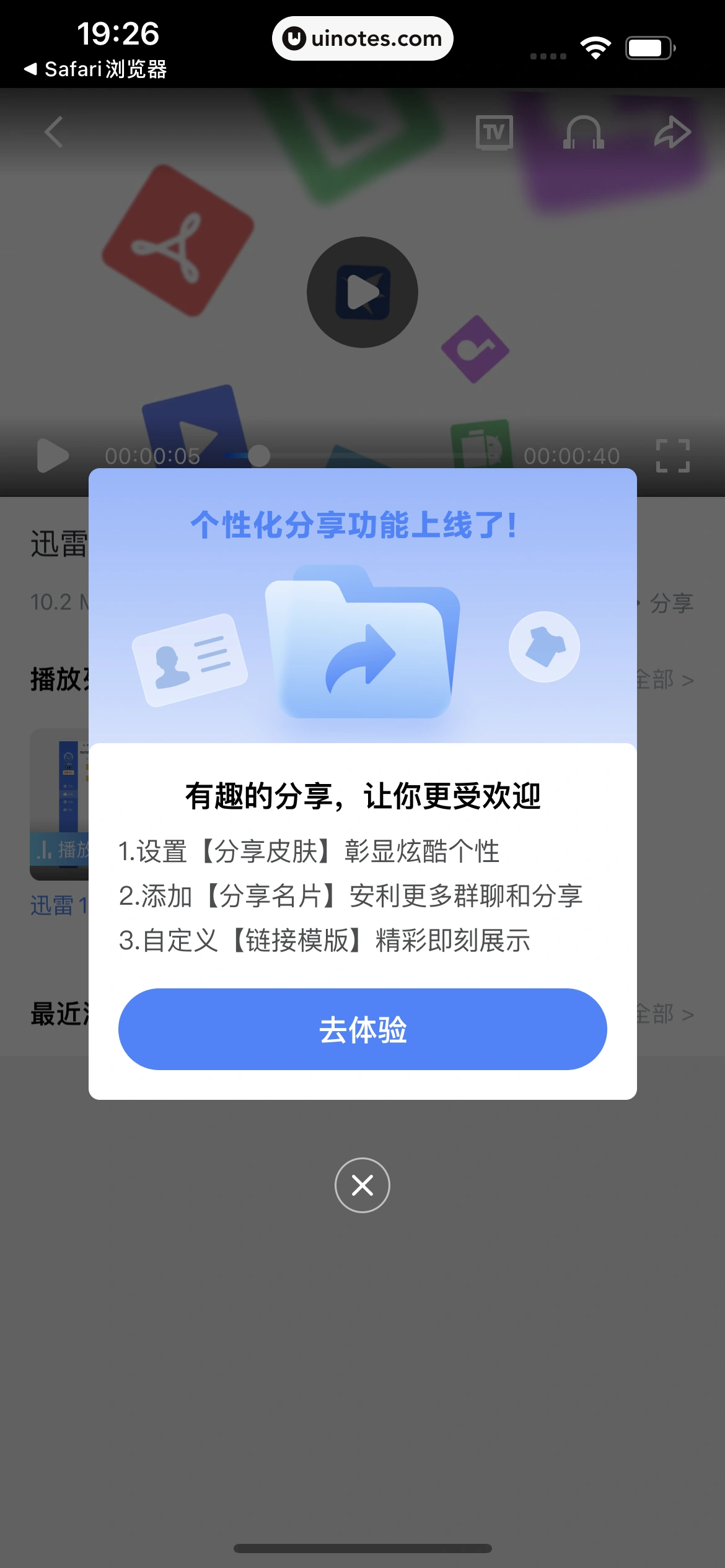Return to Safari 浏览器 from the status bar

[x=96, y=70]
